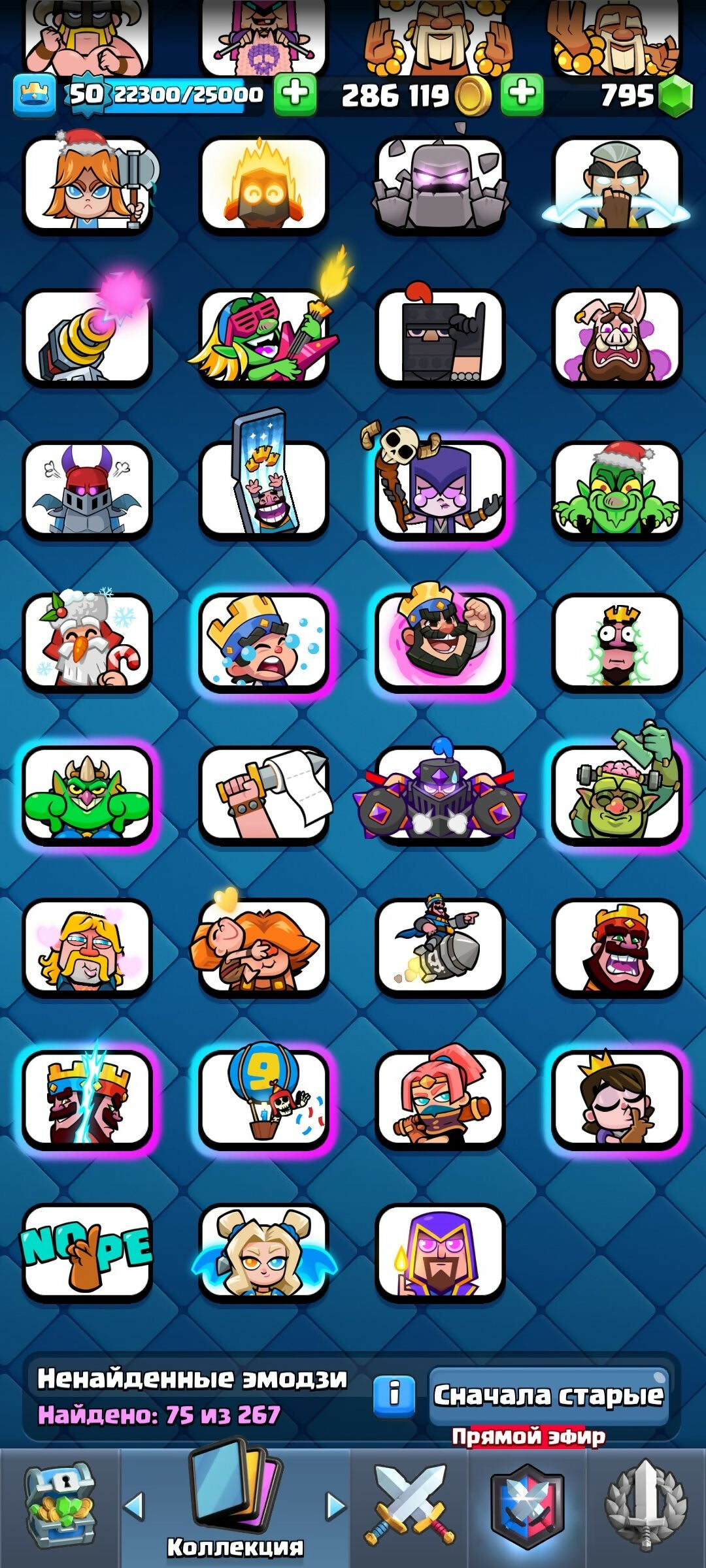Pick the king riding a rocket emote
Screen dimensions: 706x1568
tap(440, 947)
